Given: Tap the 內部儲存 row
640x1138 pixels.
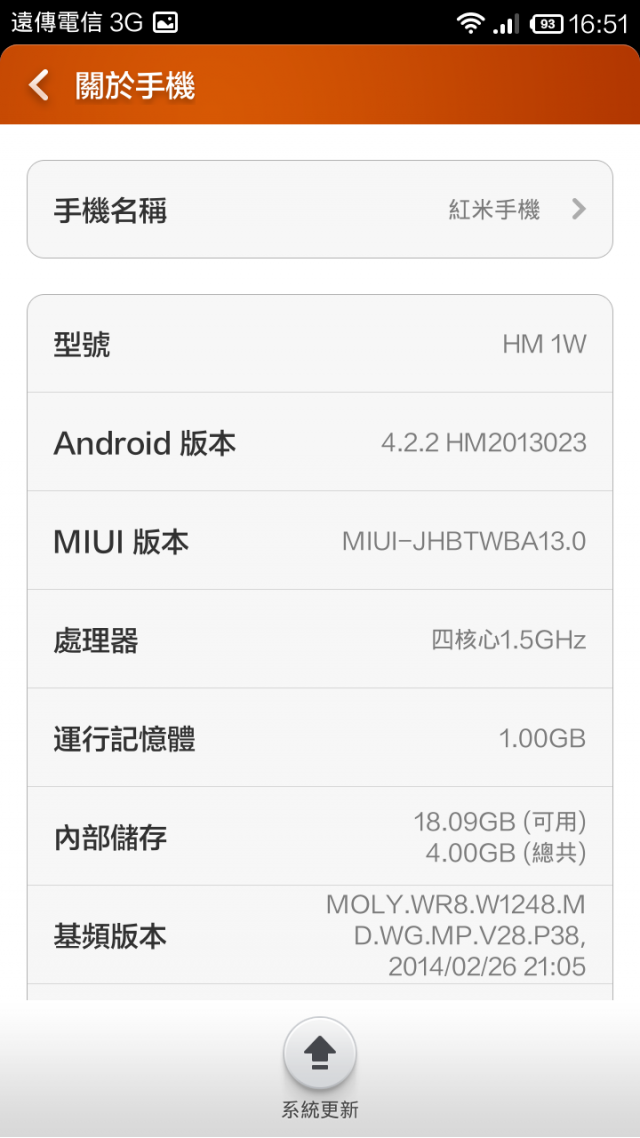Looking at the screenshot, I should pyautogui.click(x=320, y=837).
